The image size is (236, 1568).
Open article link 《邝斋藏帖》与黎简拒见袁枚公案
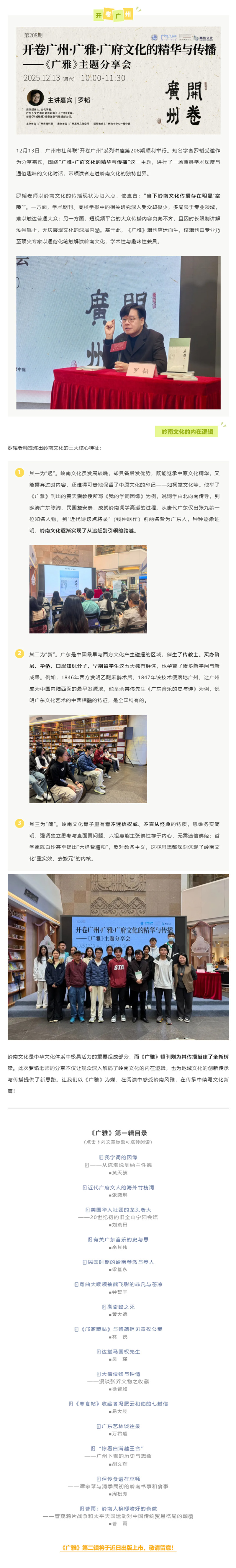(120, 1329)
